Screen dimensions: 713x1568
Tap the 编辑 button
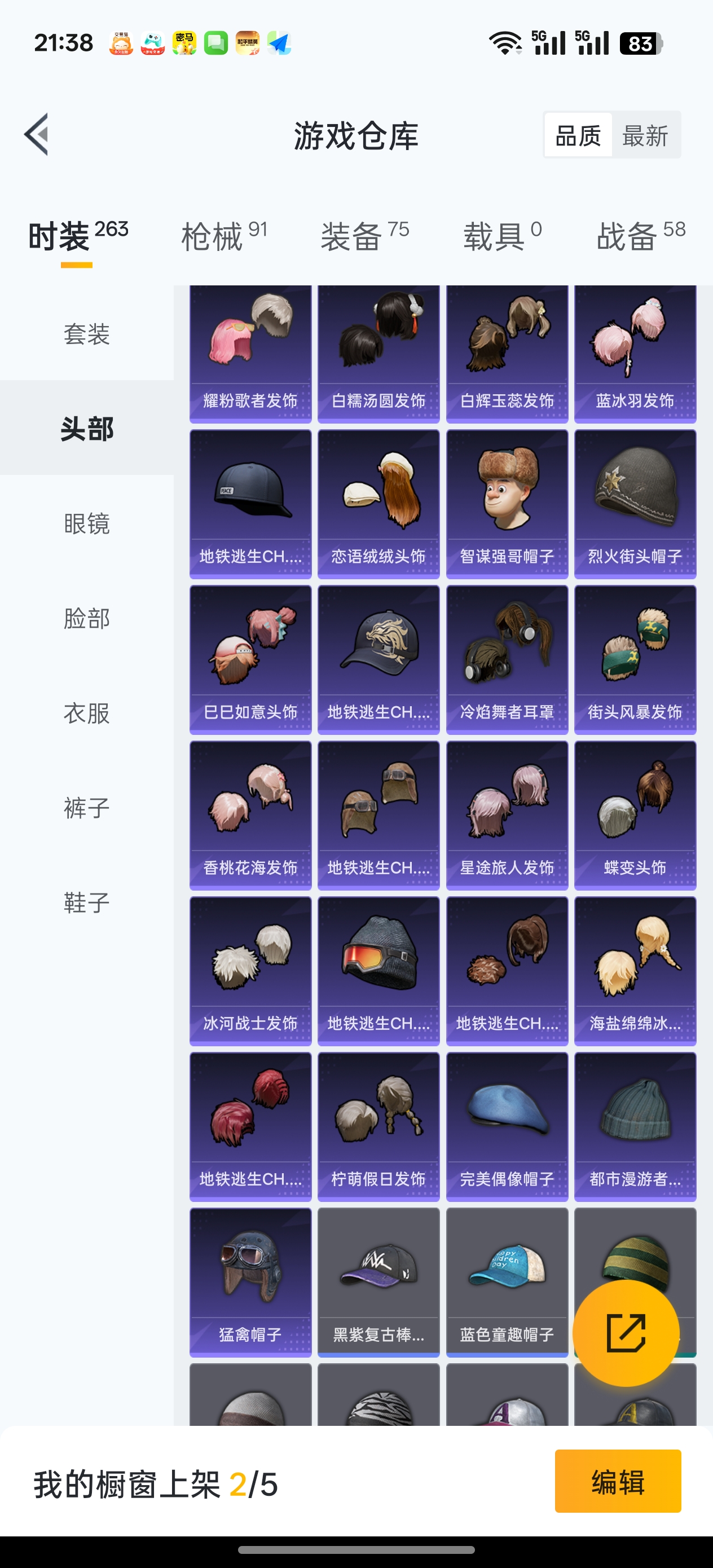point(618,1482)
